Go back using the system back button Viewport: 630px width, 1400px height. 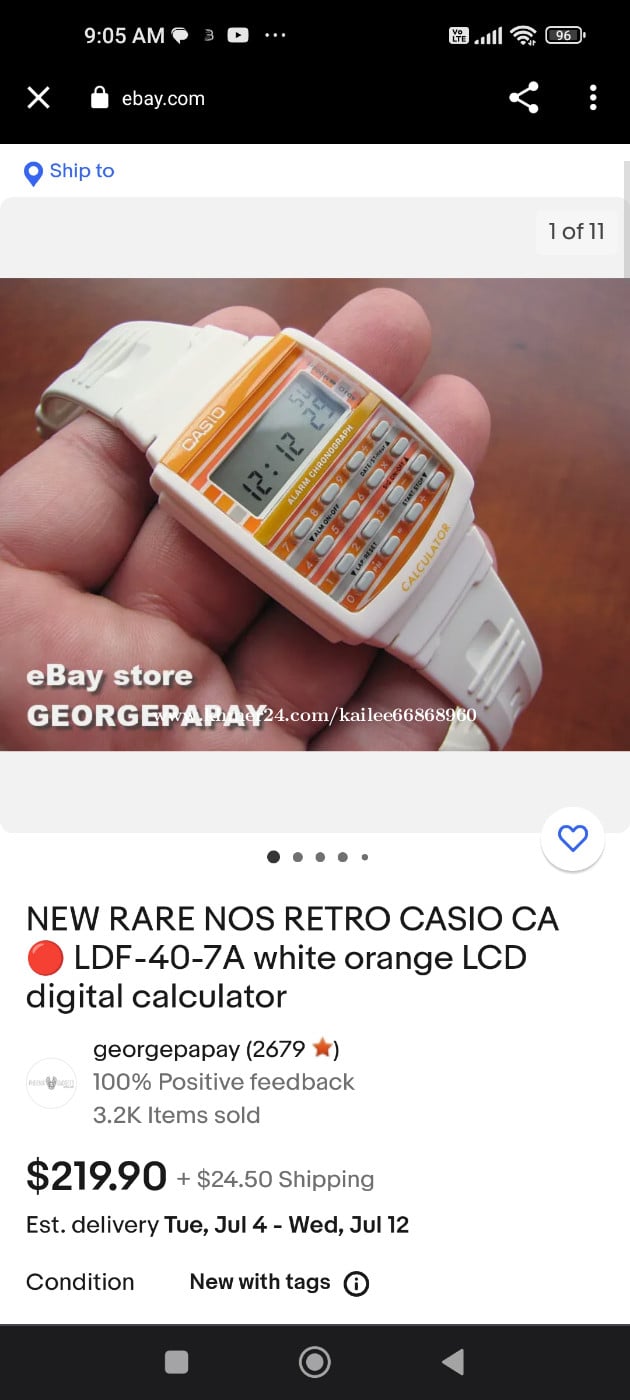[453, 1361]
